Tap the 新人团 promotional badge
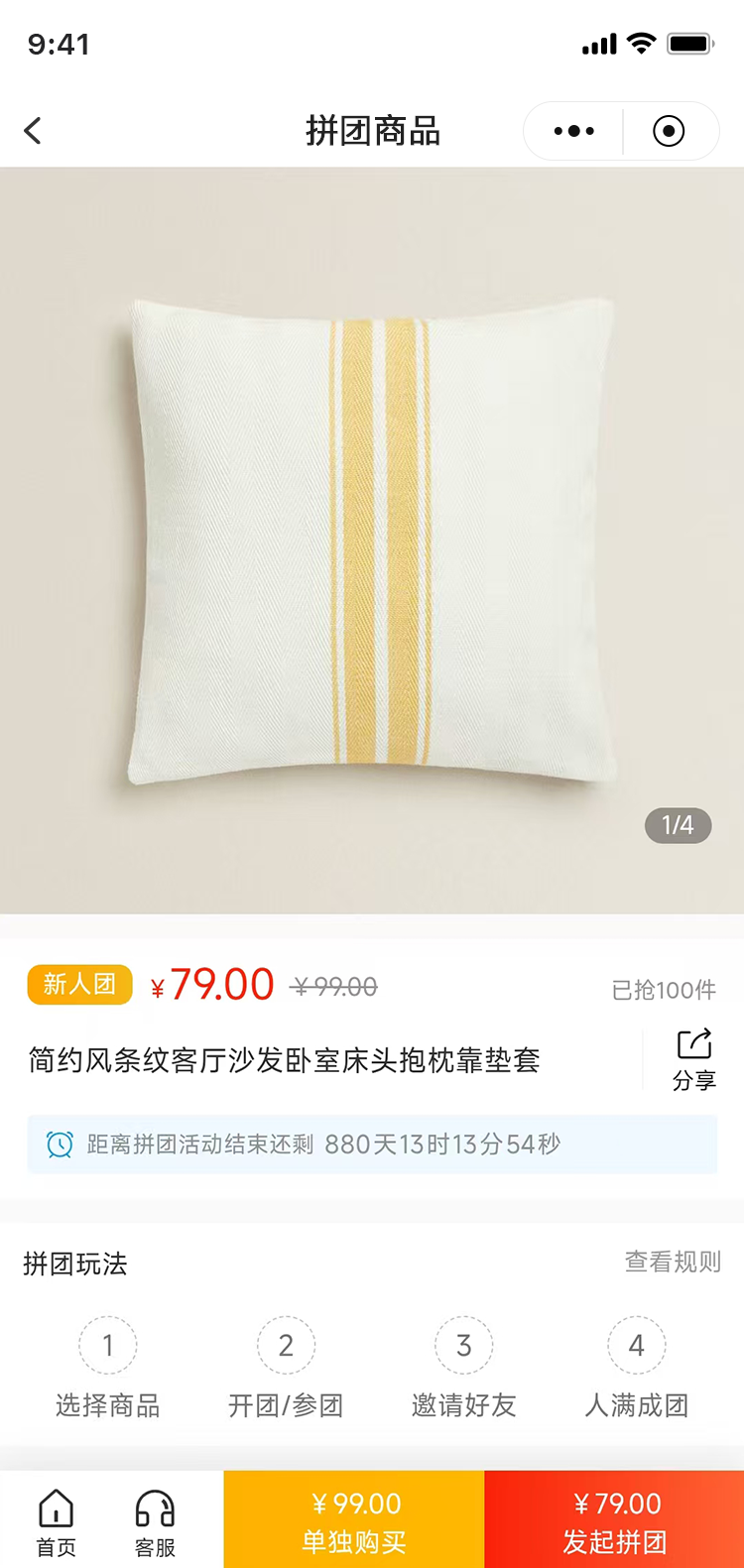 pos(79,985)
